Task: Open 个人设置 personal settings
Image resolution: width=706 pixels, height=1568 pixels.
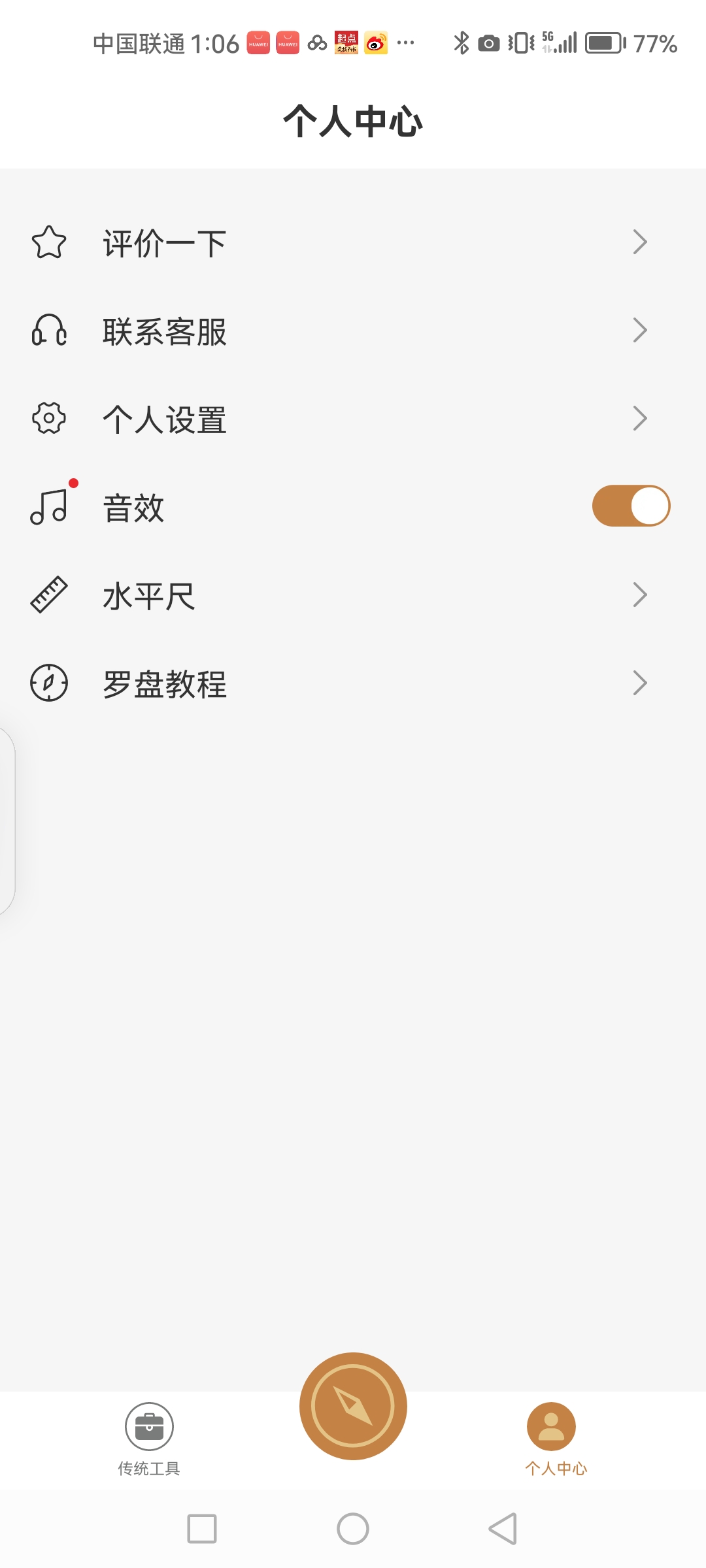Action: [353, 419]
